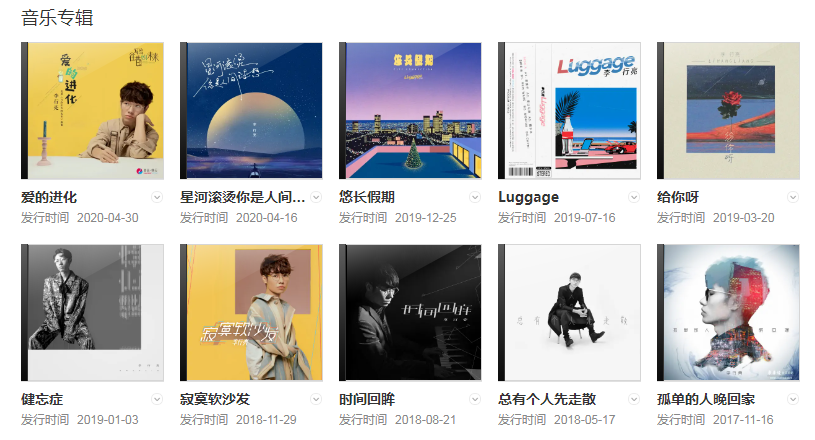The width and height of the screenshot is (815, 440).
Task: Select the 悠长假期 album cover
Action: pos(410,111)
